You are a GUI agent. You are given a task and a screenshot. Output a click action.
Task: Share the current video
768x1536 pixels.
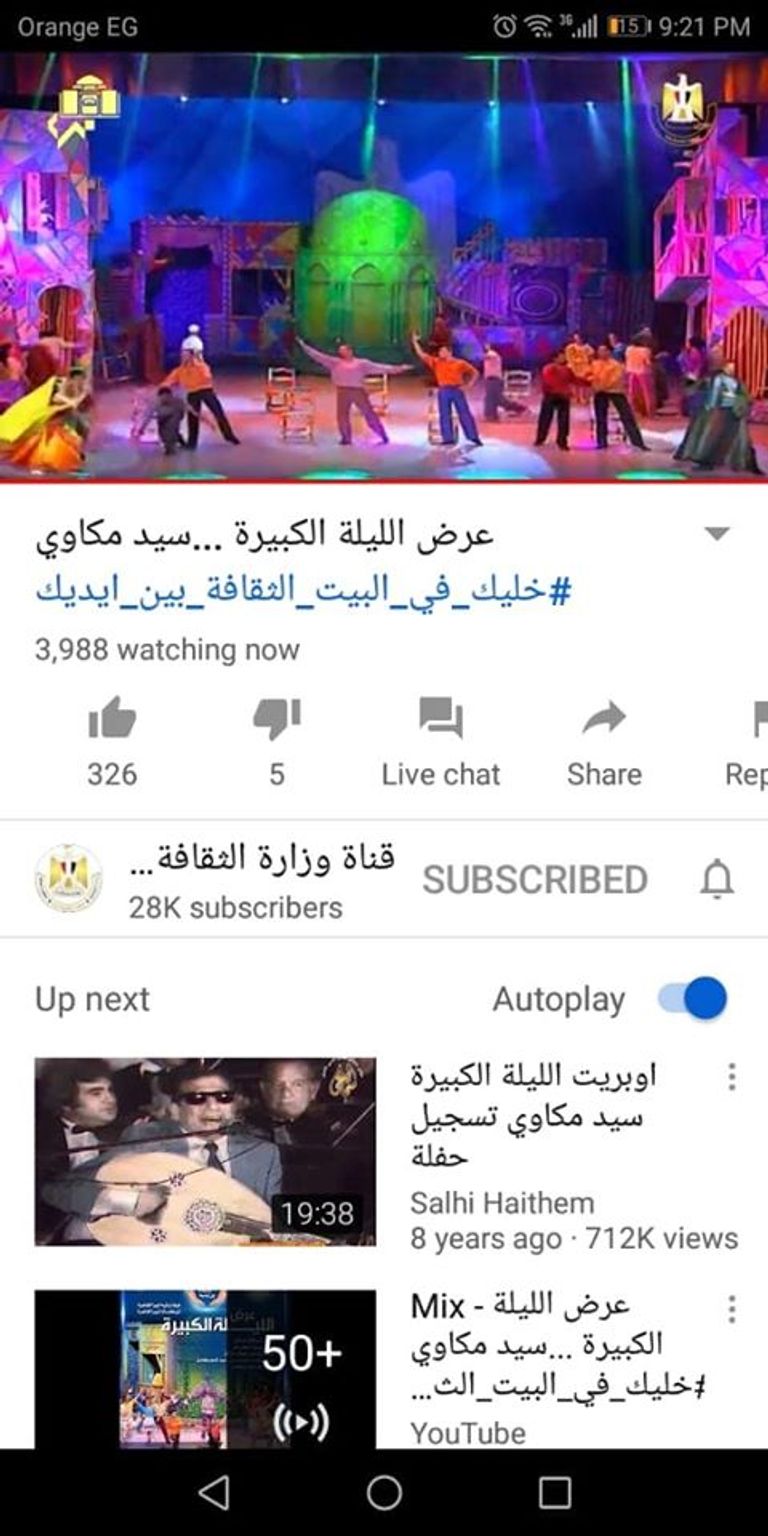coord(604,716)
